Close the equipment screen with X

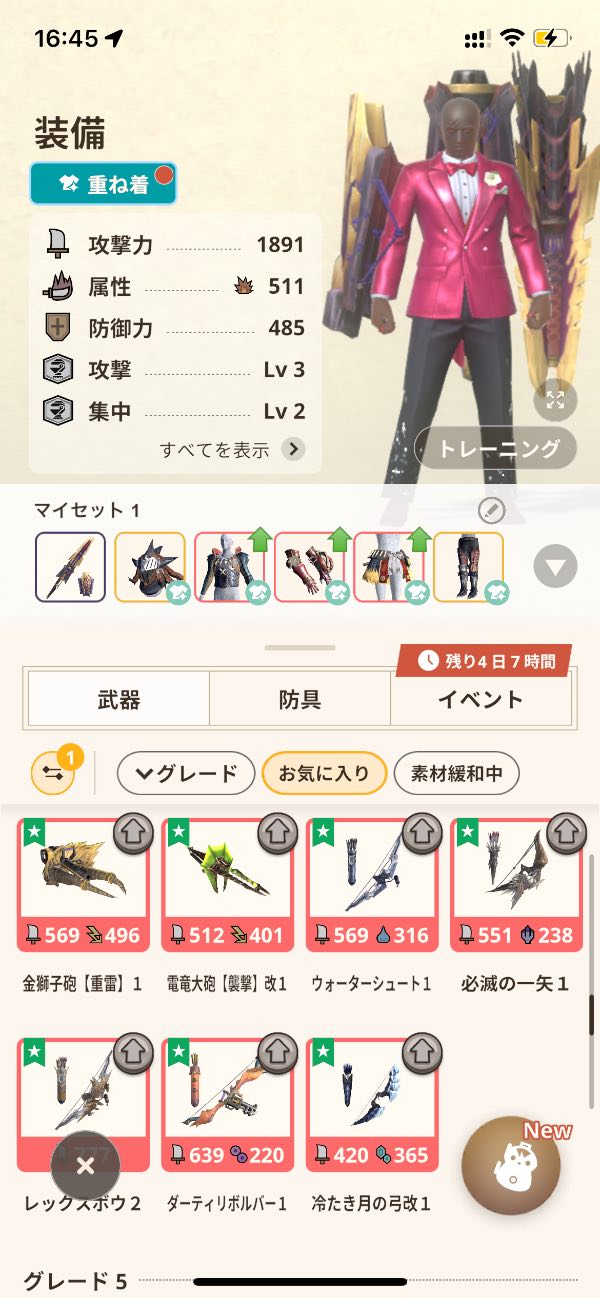tap(85, 1165)
